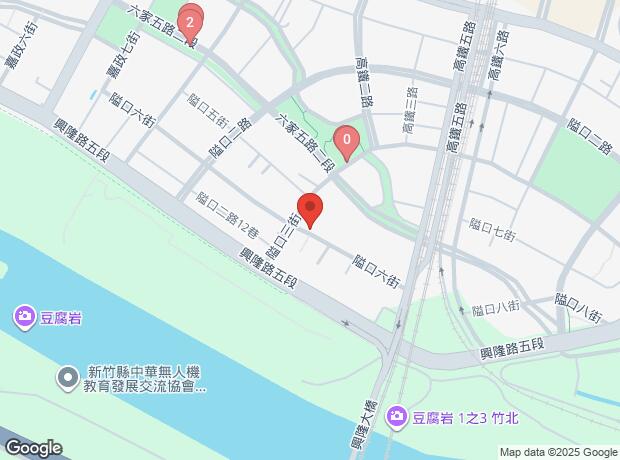Select the red map pin labeled 0

point(346,141)
